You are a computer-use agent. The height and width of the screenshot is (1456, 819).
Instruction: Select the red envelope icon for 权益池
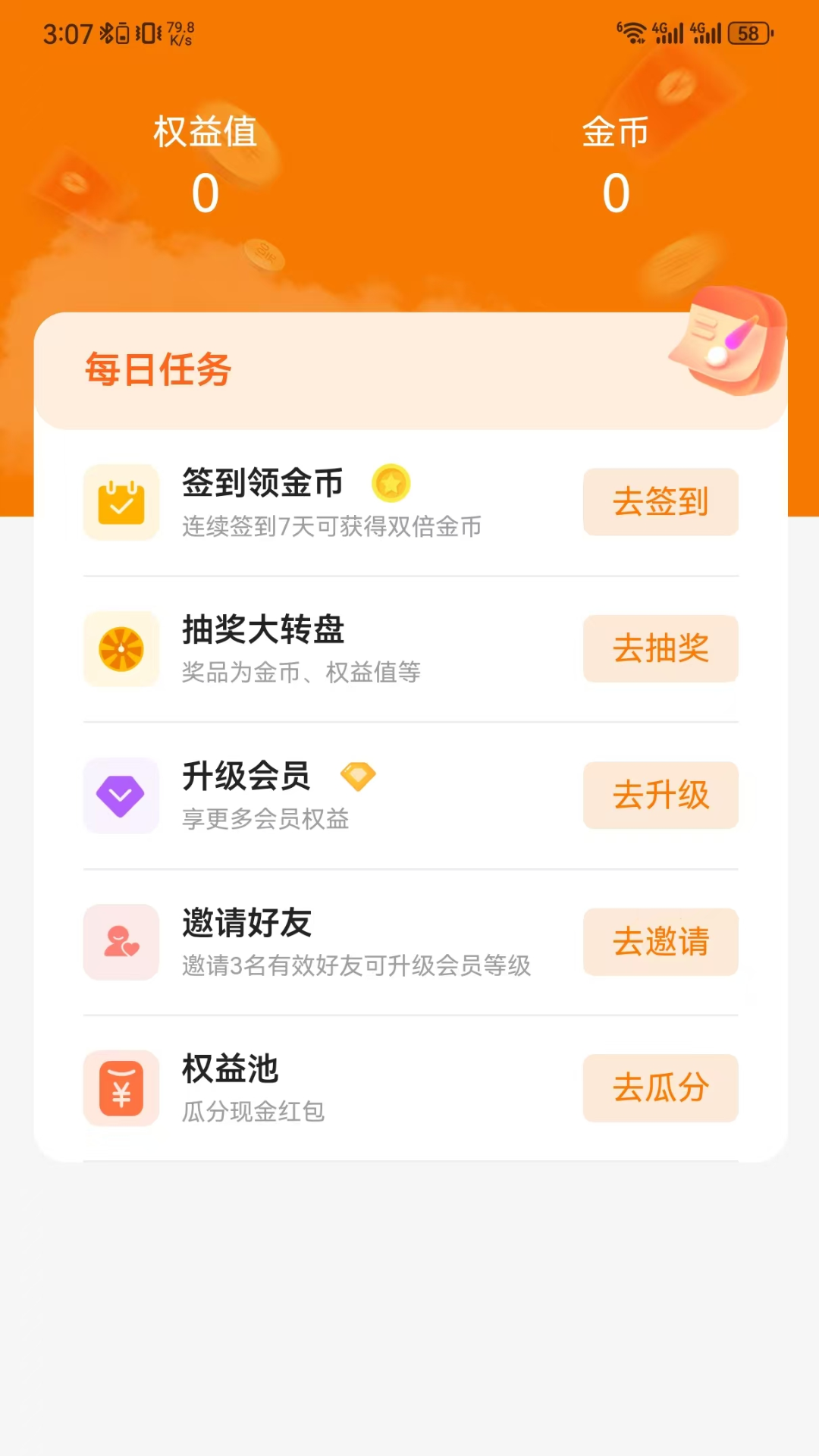coord(121,1088)
